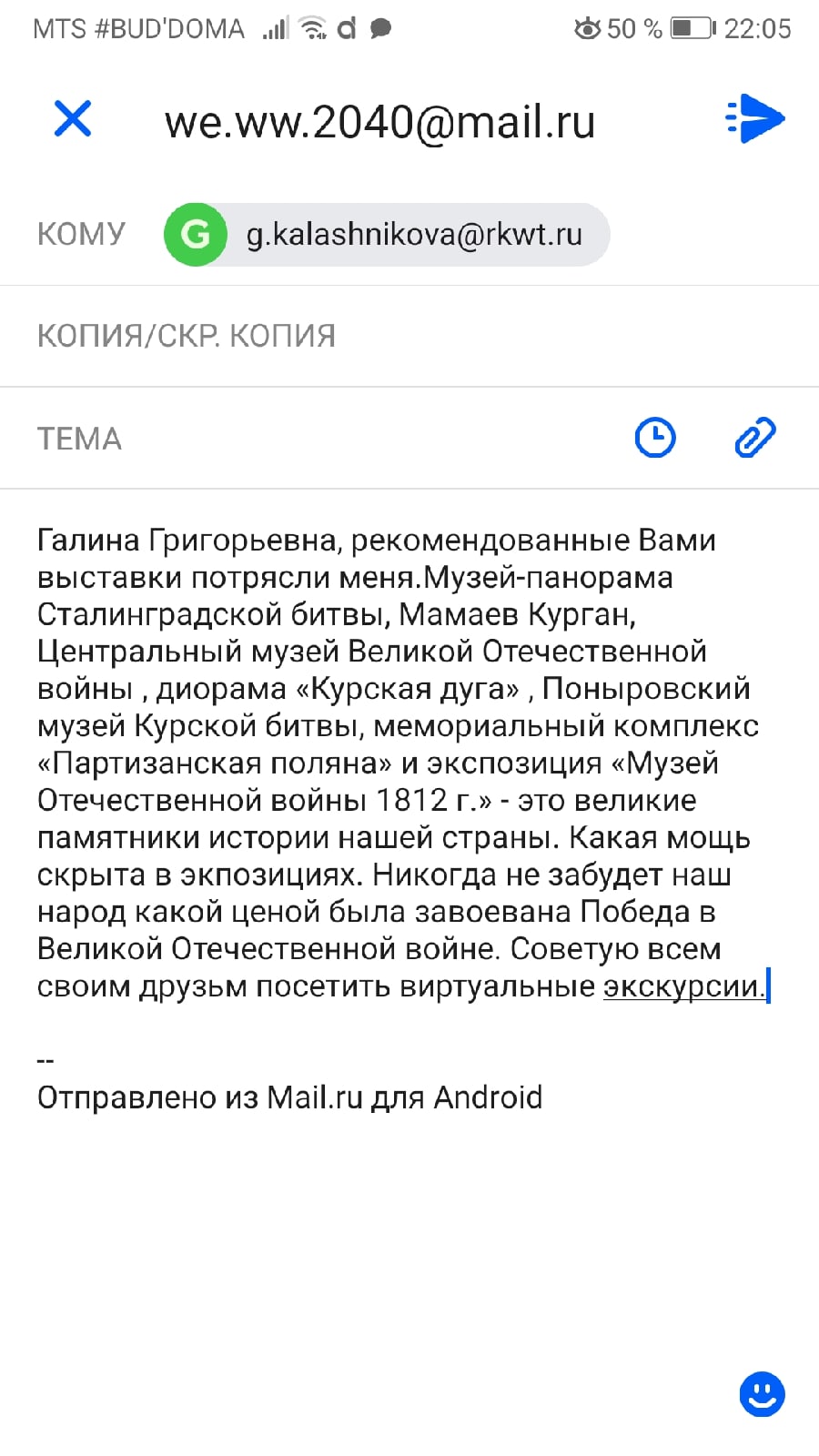Tap sender address we.ww.2040@mail.ru

380,121
